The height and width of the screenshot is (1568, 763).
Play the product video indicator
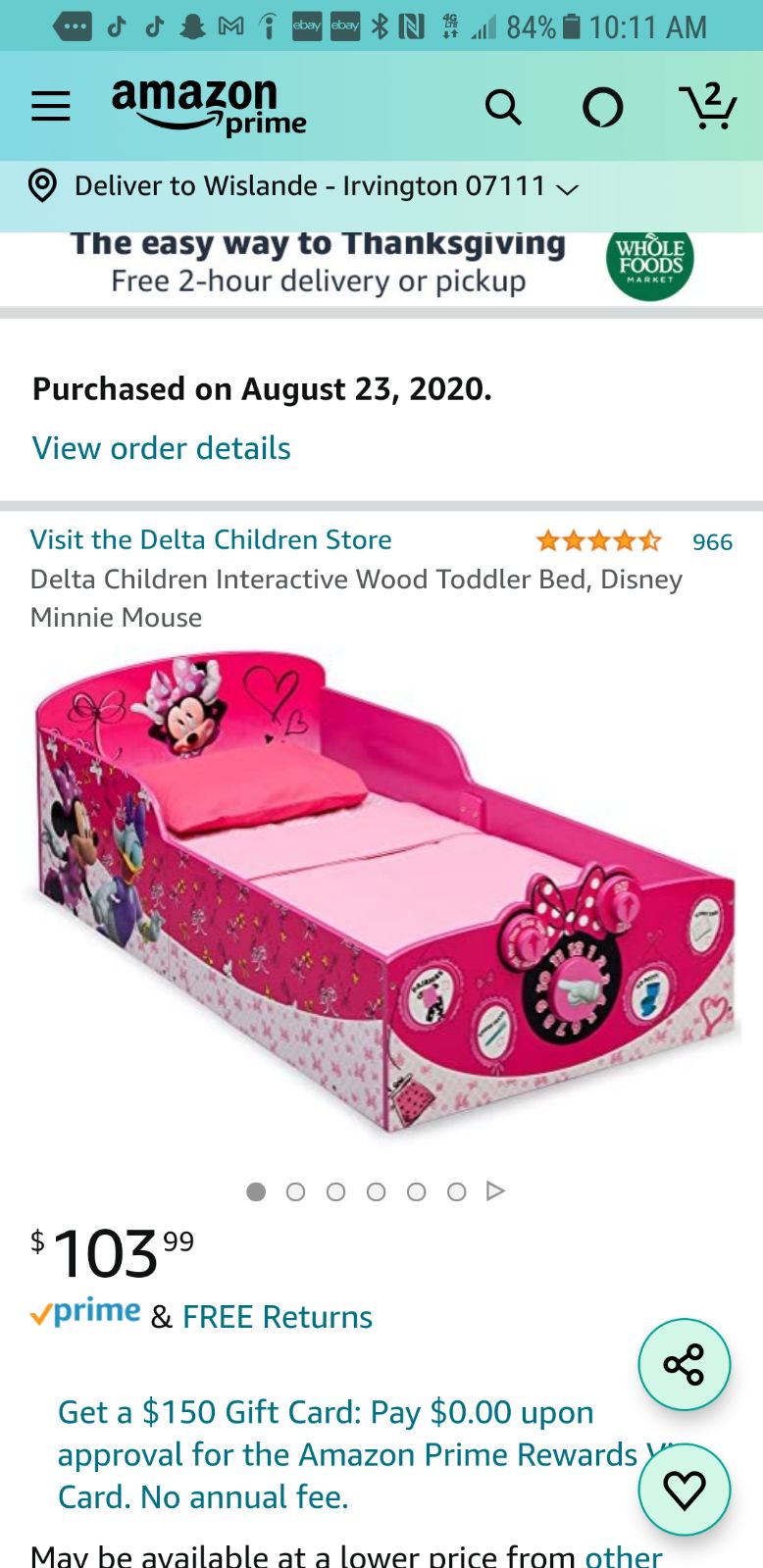(x=495, y=1191)
